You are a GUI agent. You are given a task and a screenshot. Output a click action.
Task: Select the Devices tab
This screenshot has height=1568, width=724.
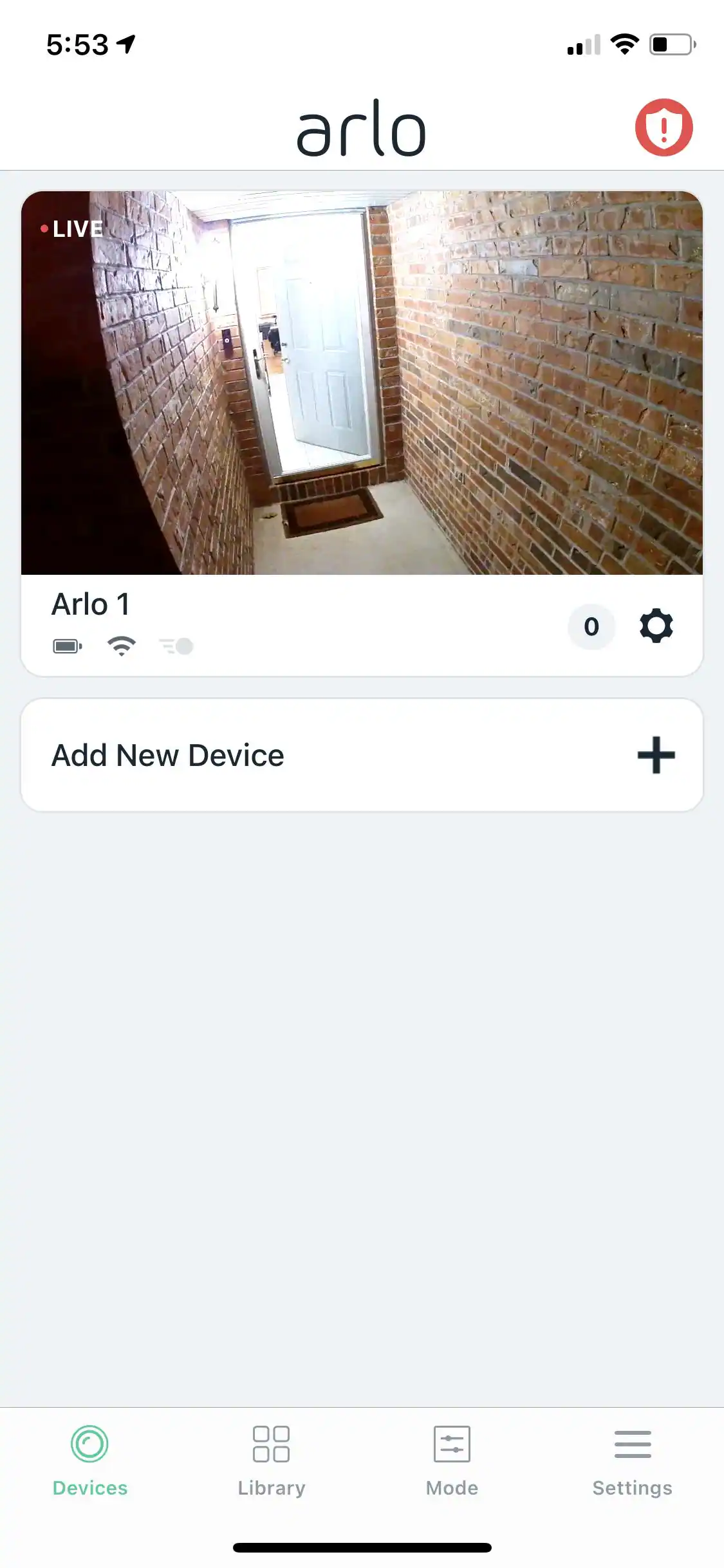90,1460
